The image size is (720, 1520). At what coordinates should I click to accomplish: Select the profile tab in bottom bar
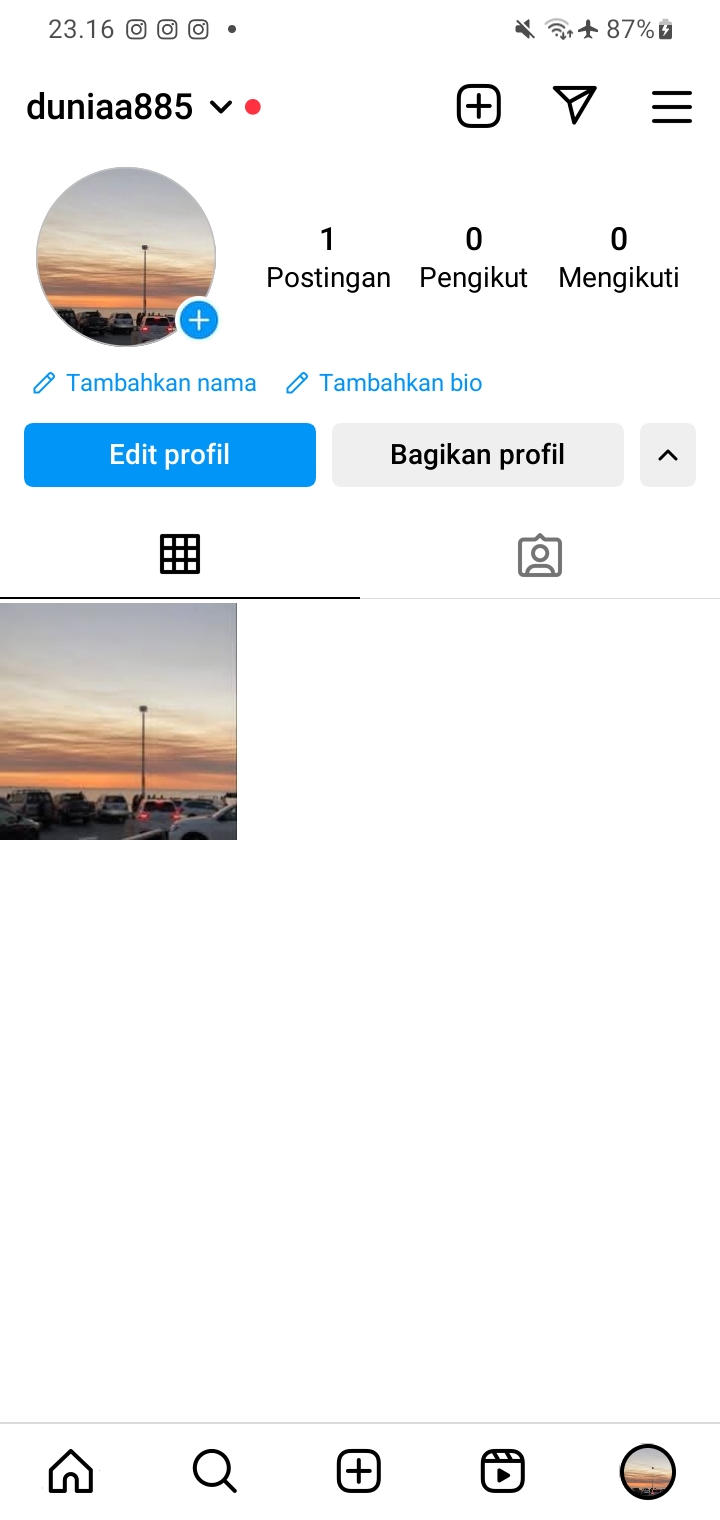pyautogui.click(x=647, y=1471)
